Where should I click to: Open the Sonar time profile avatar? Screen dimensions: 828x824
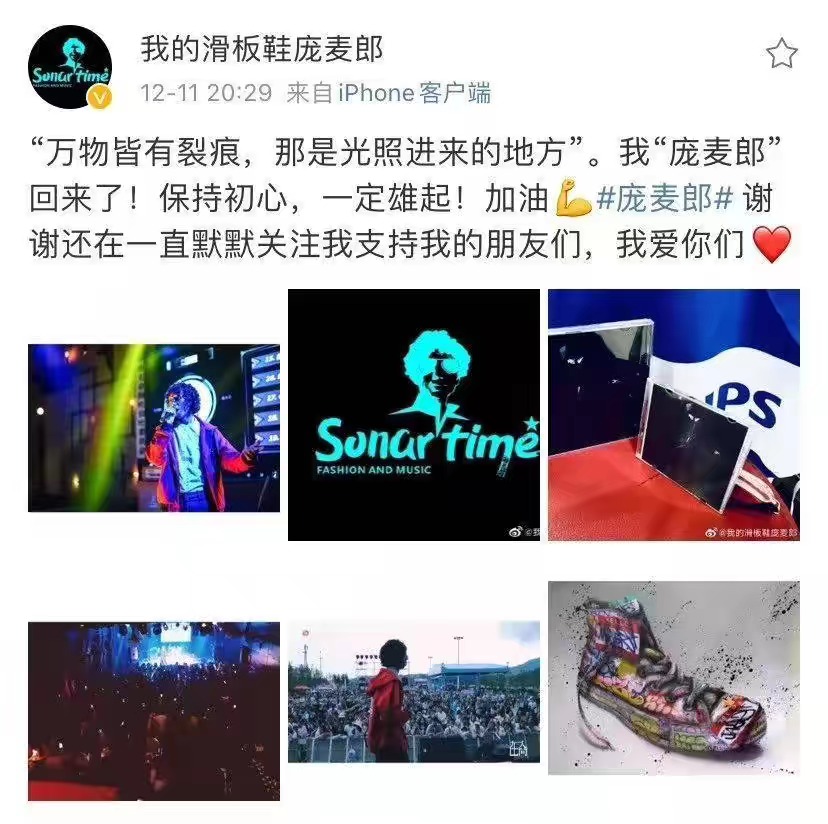70,68
